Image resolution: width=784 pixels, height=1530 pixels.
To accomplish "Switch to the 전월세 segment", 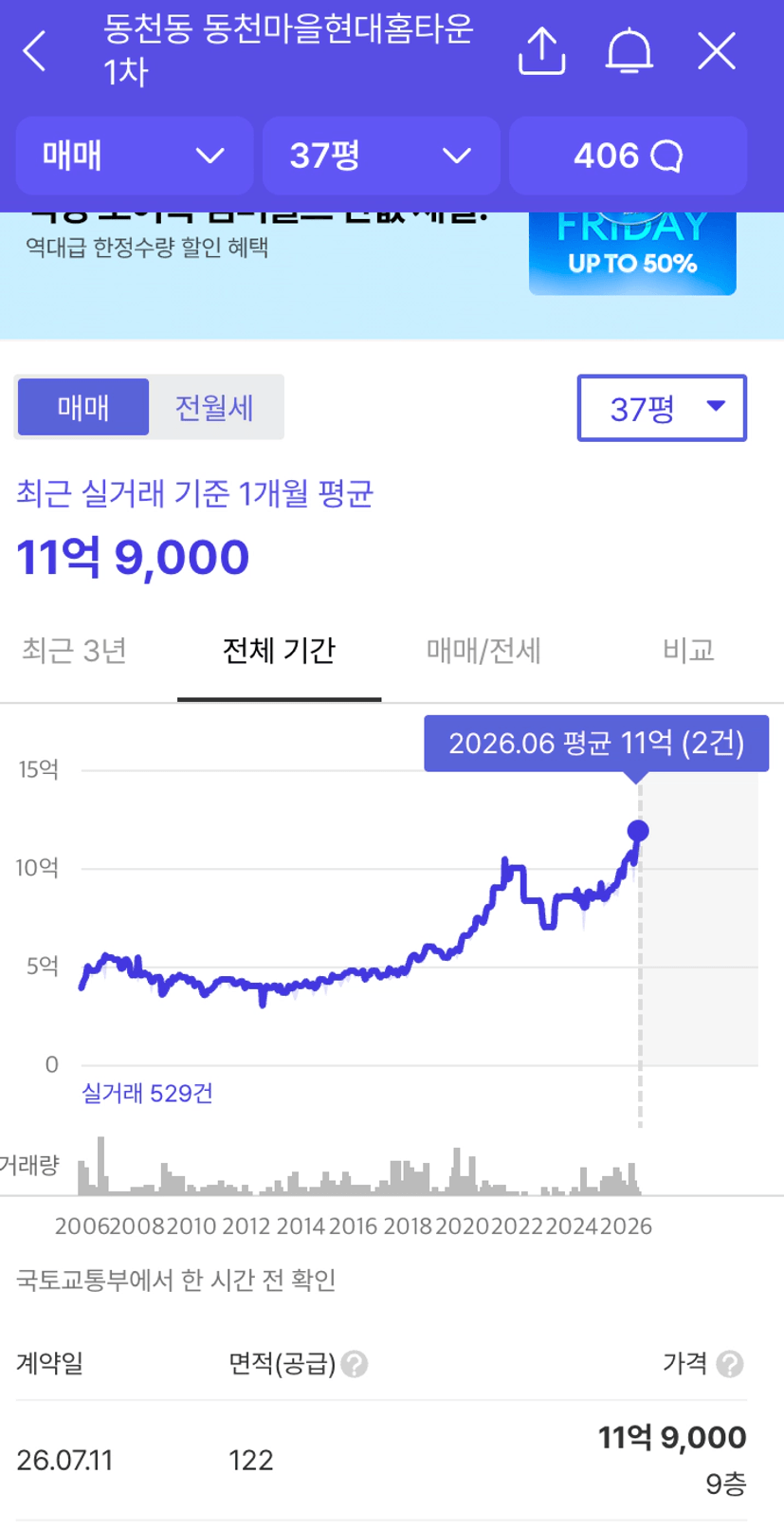I will click(x=215, y=407).
